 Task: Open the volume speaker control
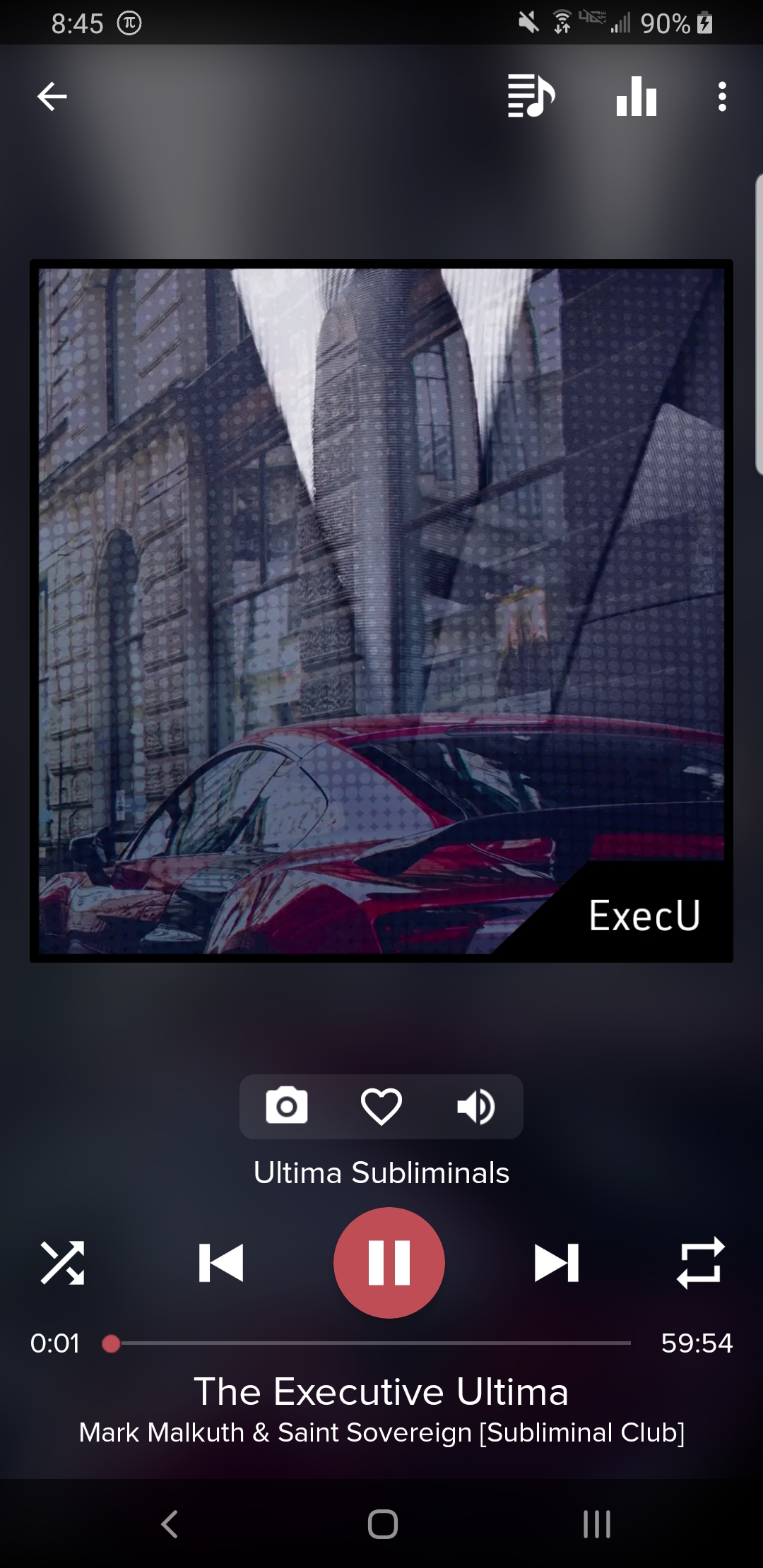[x=476, y=1106]
